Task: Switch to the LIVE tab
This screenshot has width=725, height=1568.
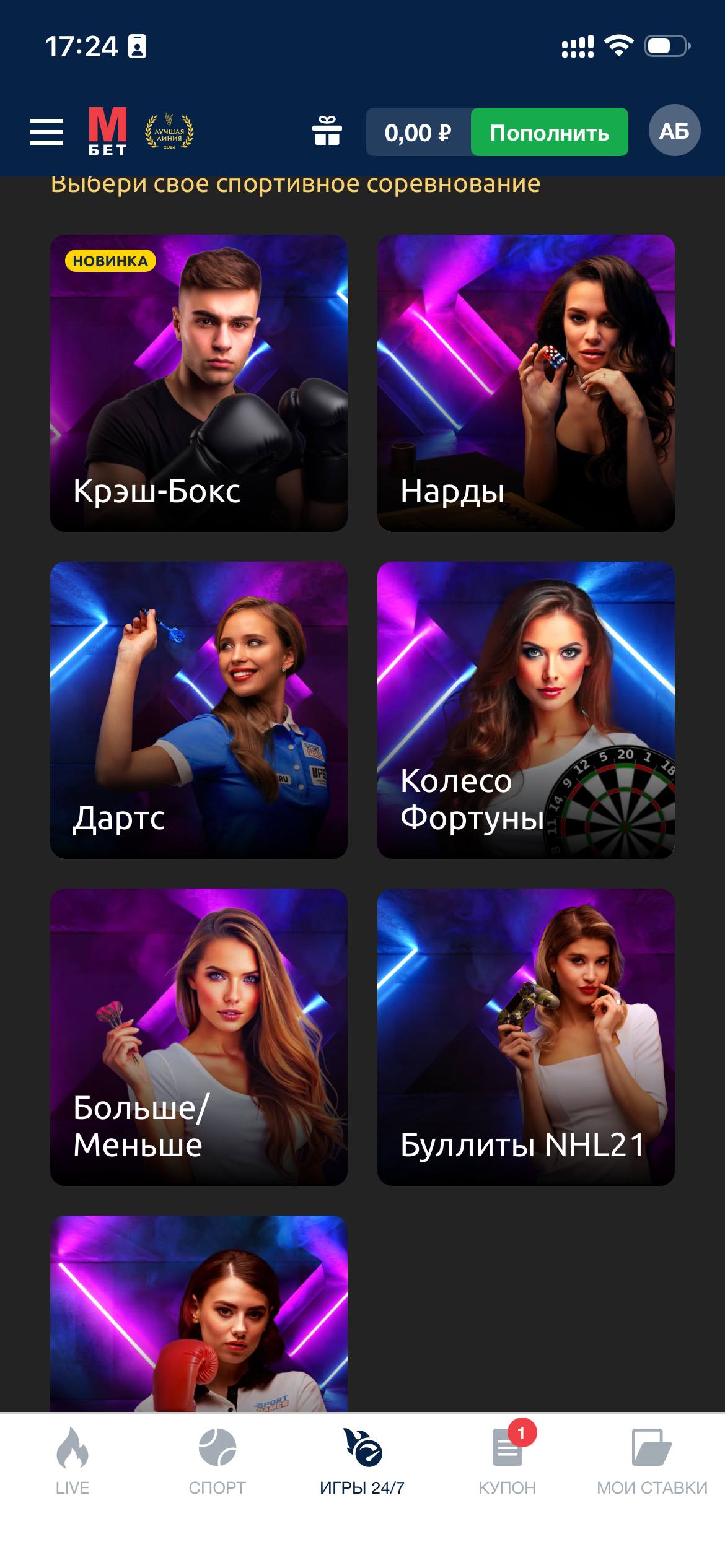Action: pyautogui.click(x=72, y=1460)
